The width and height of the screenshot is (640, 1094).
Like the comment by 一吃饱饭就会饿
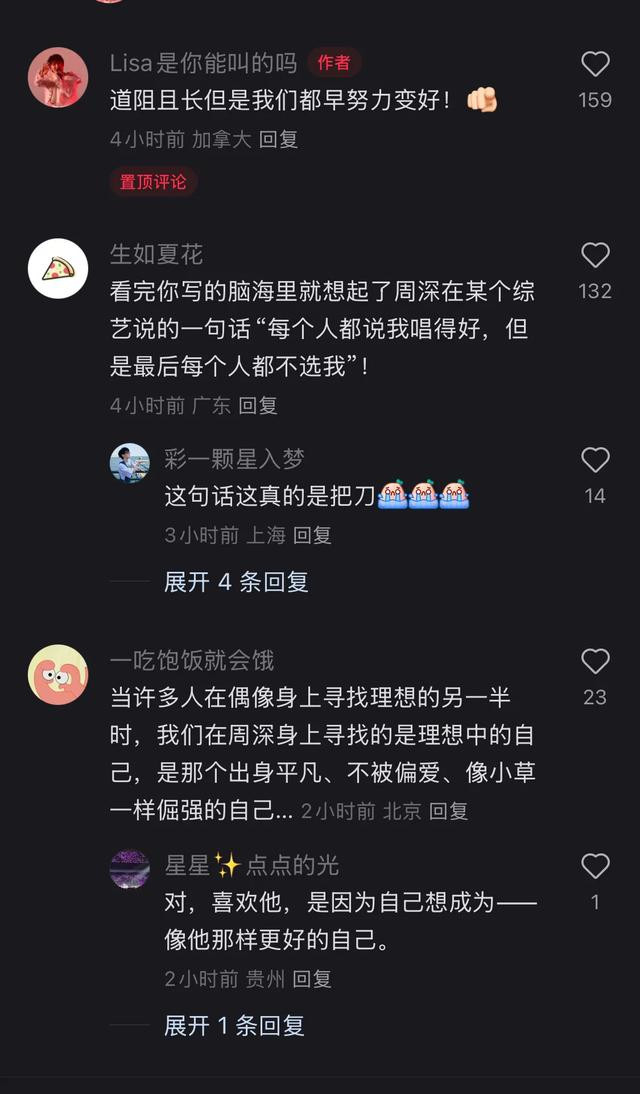595,661
